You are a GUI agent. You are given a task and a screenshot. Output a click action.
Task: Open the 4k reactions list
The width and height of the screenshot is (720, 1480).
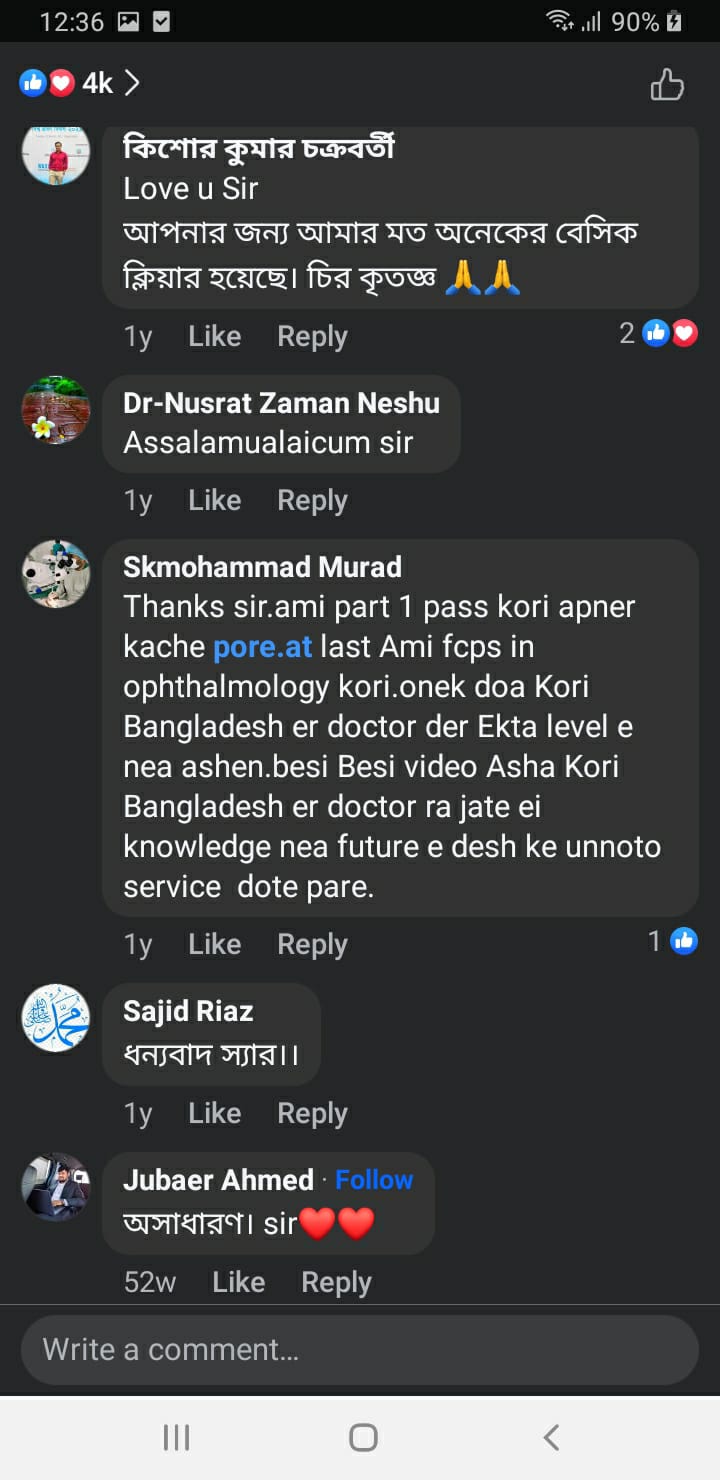coord(80,83)
